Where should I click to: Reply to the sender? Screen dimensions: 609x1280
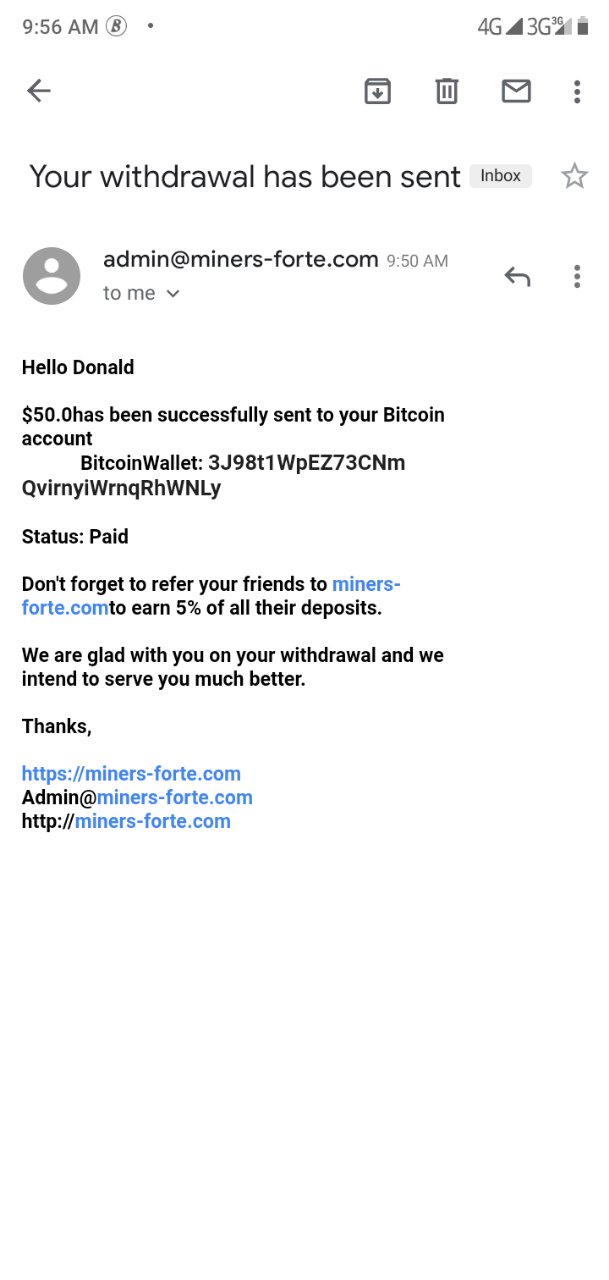[517, 276]
